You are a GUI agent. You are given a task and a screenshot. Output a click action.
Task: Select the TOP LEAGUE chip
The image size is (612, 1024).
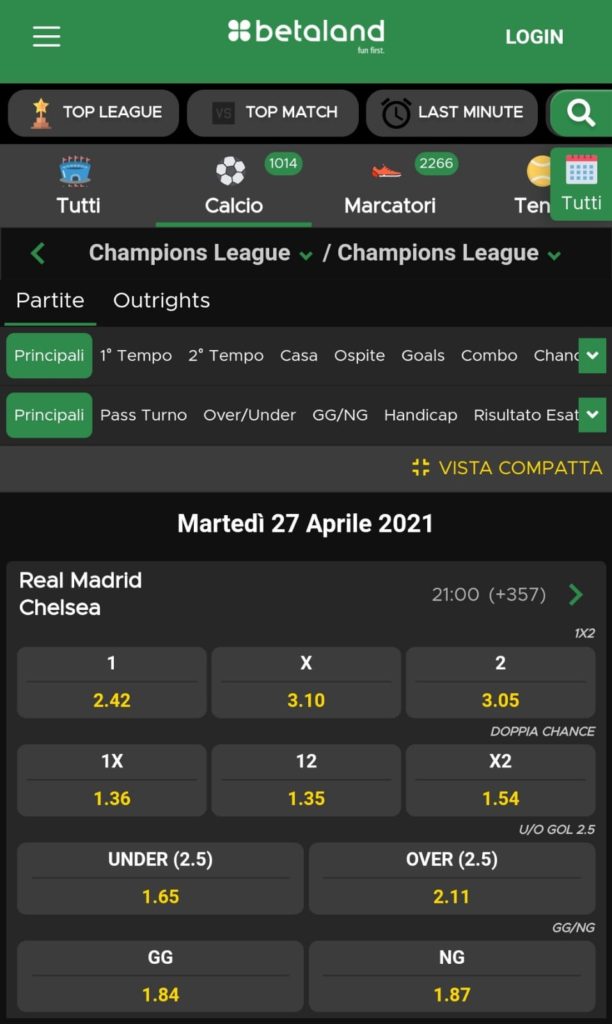(93, 113)
